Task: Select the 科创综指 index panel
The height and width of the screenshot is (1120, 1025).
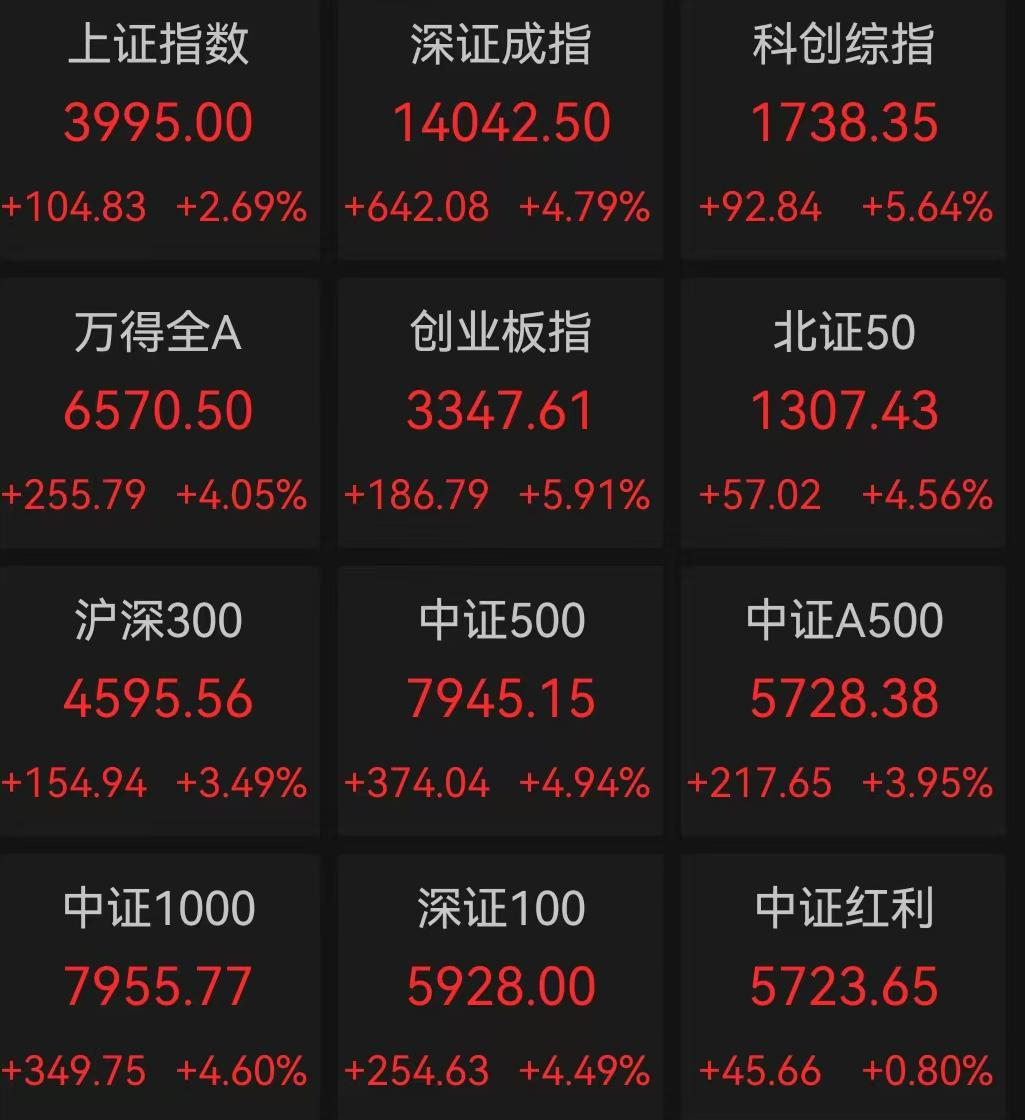Action: (x=843, y=130)
